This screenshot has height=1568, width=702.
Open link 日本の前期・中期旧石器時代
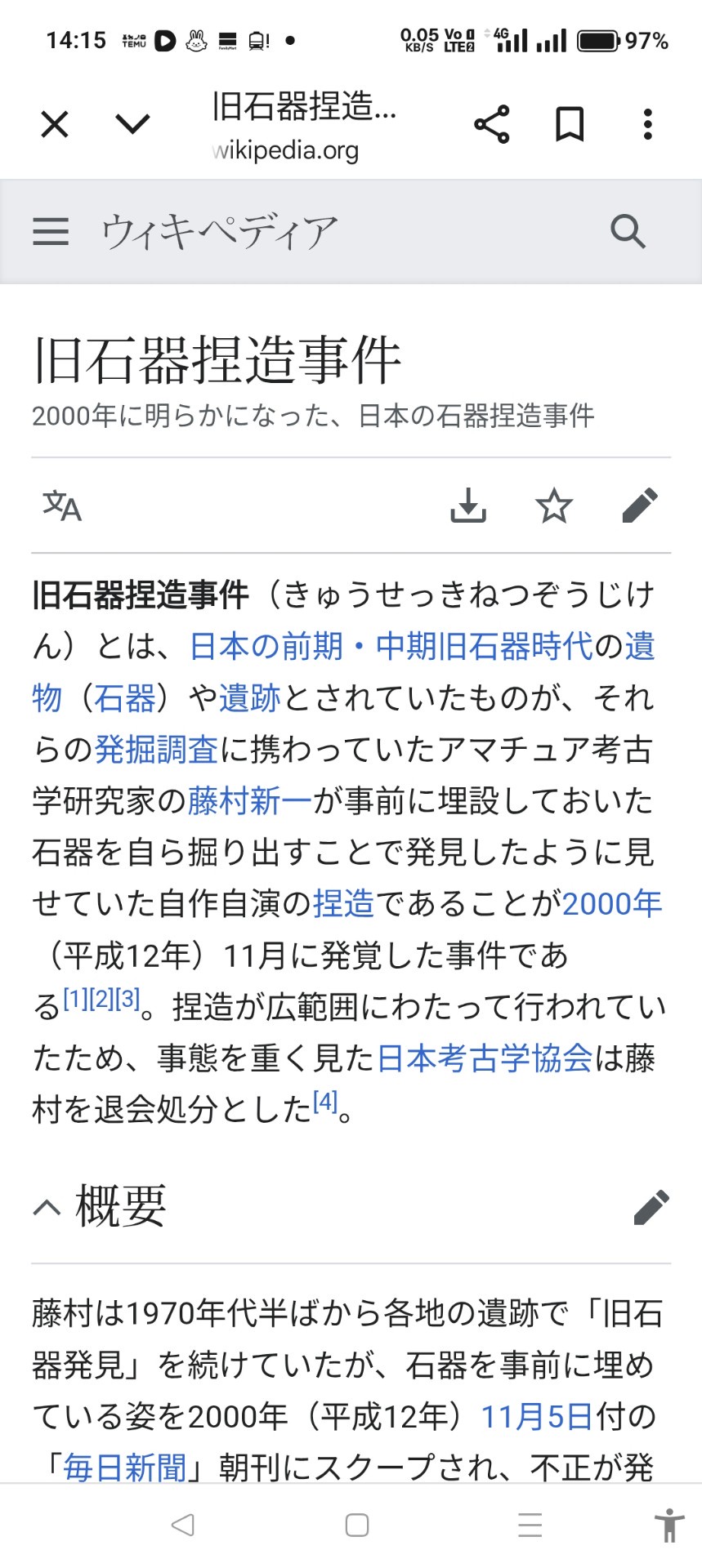(391, 646)
